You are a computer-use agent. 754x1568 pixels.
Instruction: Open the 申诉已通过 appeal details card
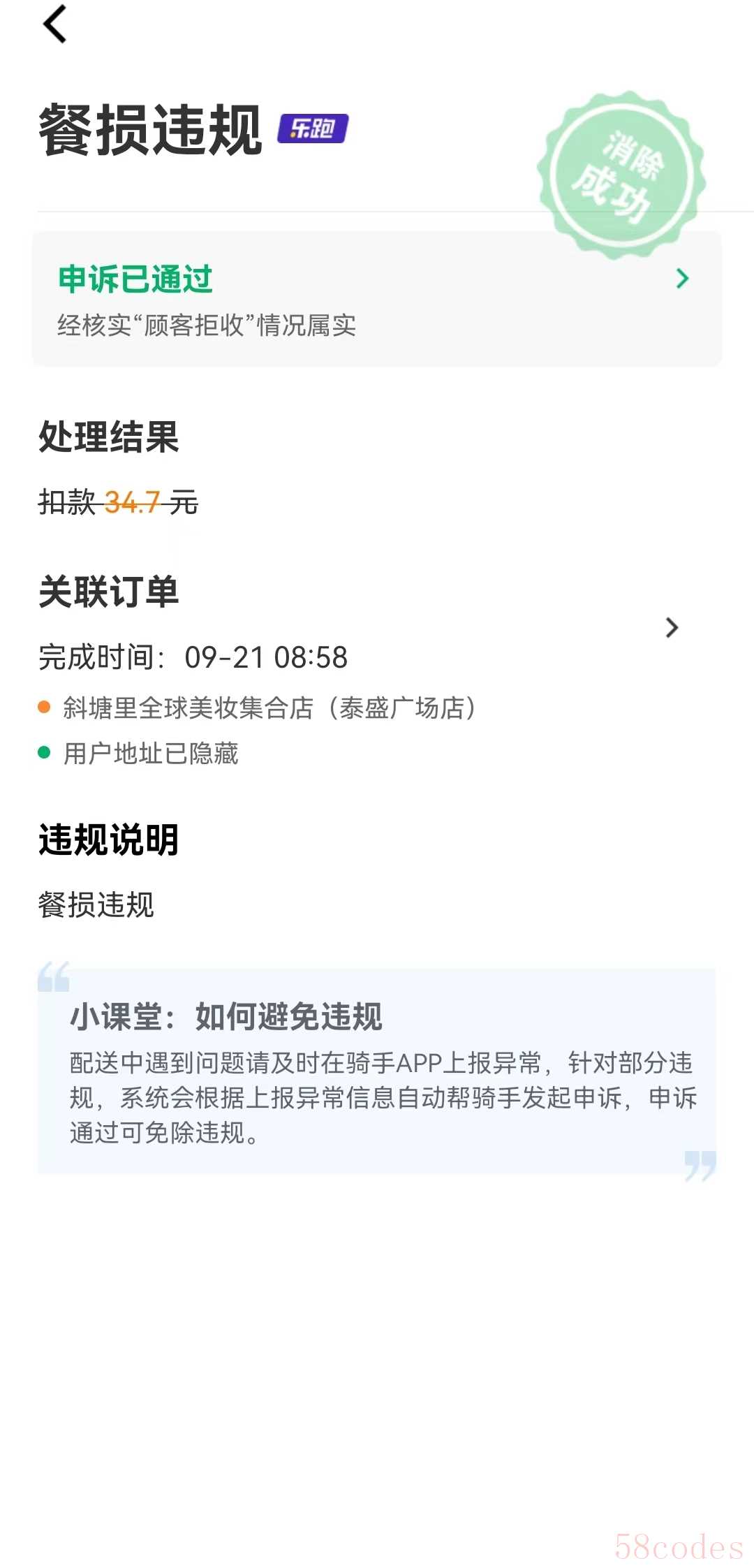tap(377, 299)
